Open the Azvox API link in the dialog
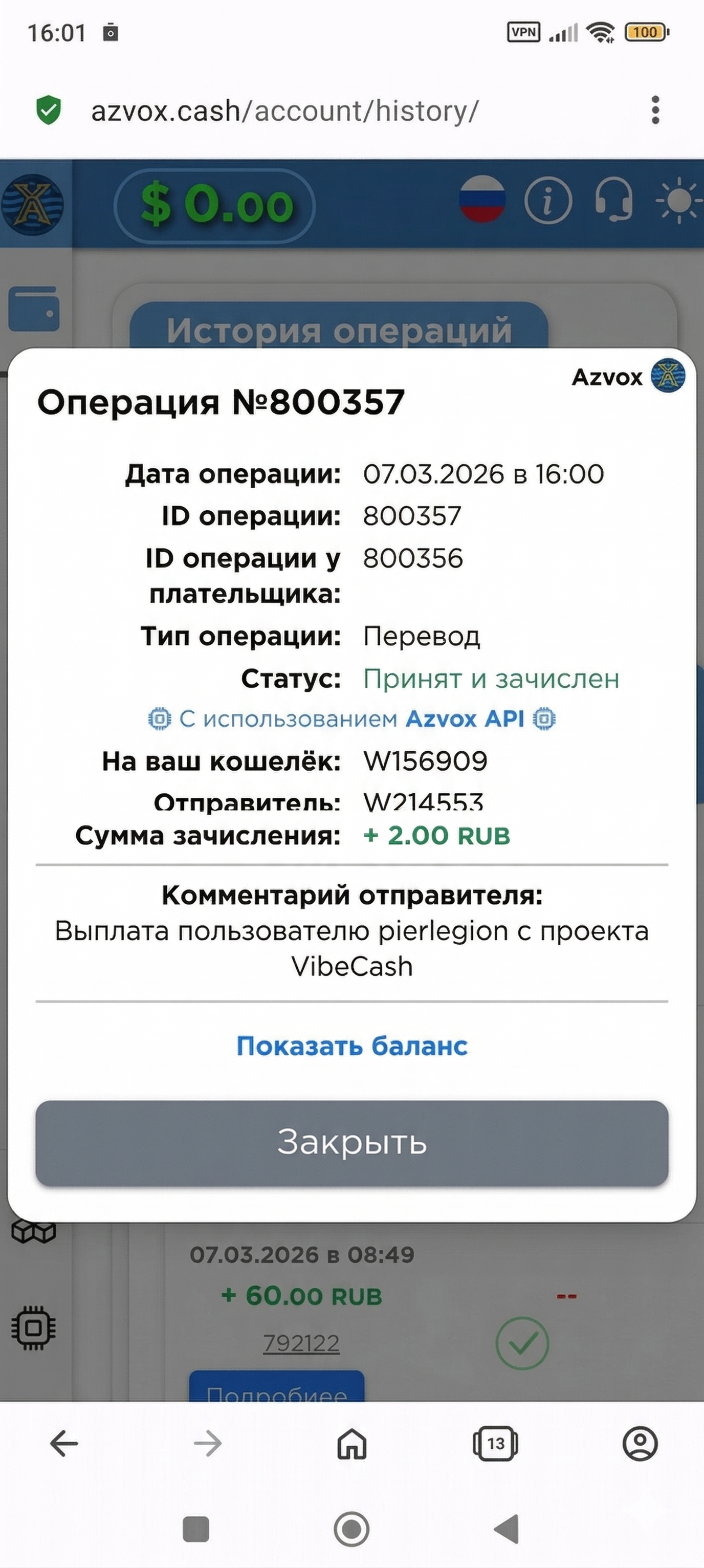Viewport: 704px width, 1568px height. tap(466, 719)
